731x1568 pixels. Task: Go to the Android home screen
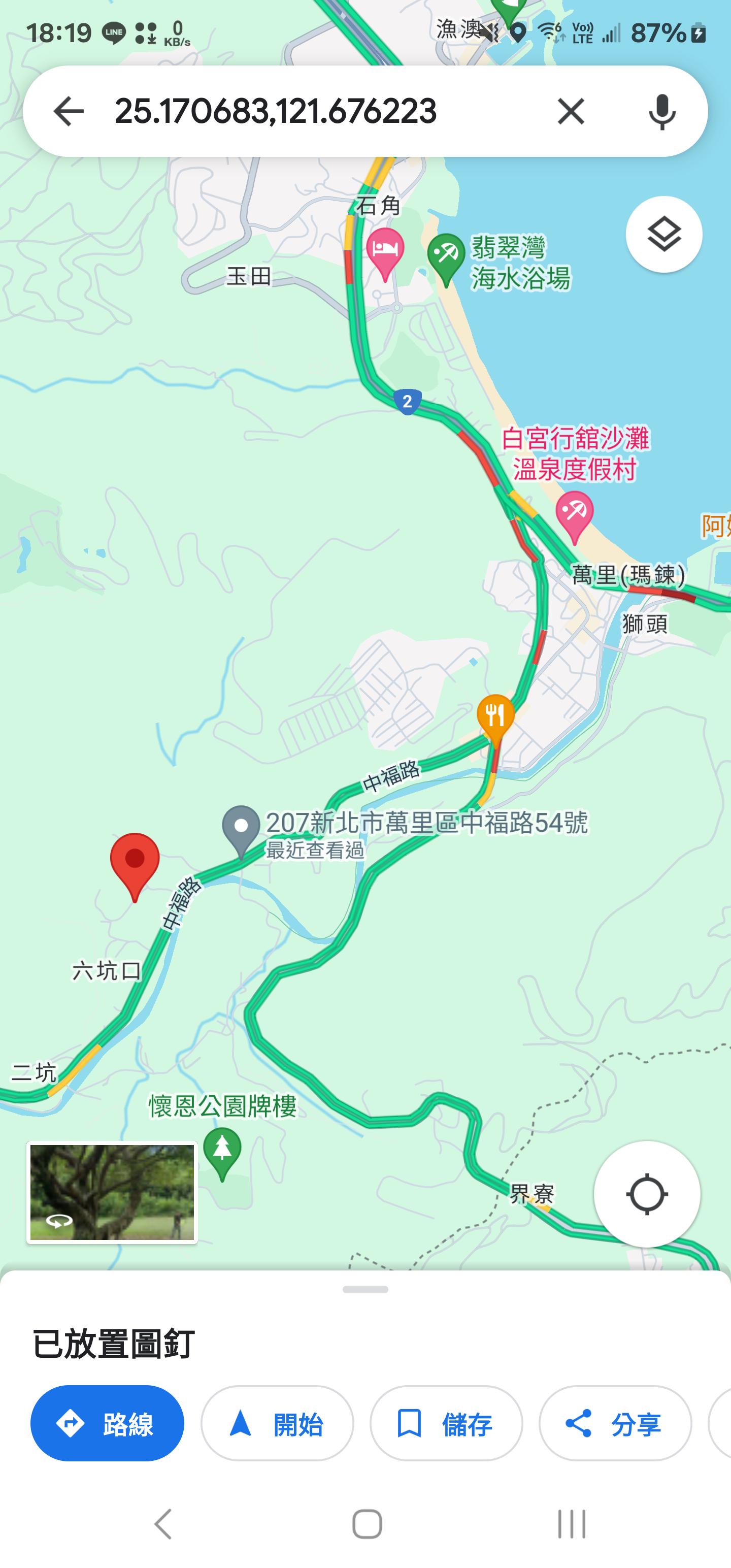tap(367, 1524)
